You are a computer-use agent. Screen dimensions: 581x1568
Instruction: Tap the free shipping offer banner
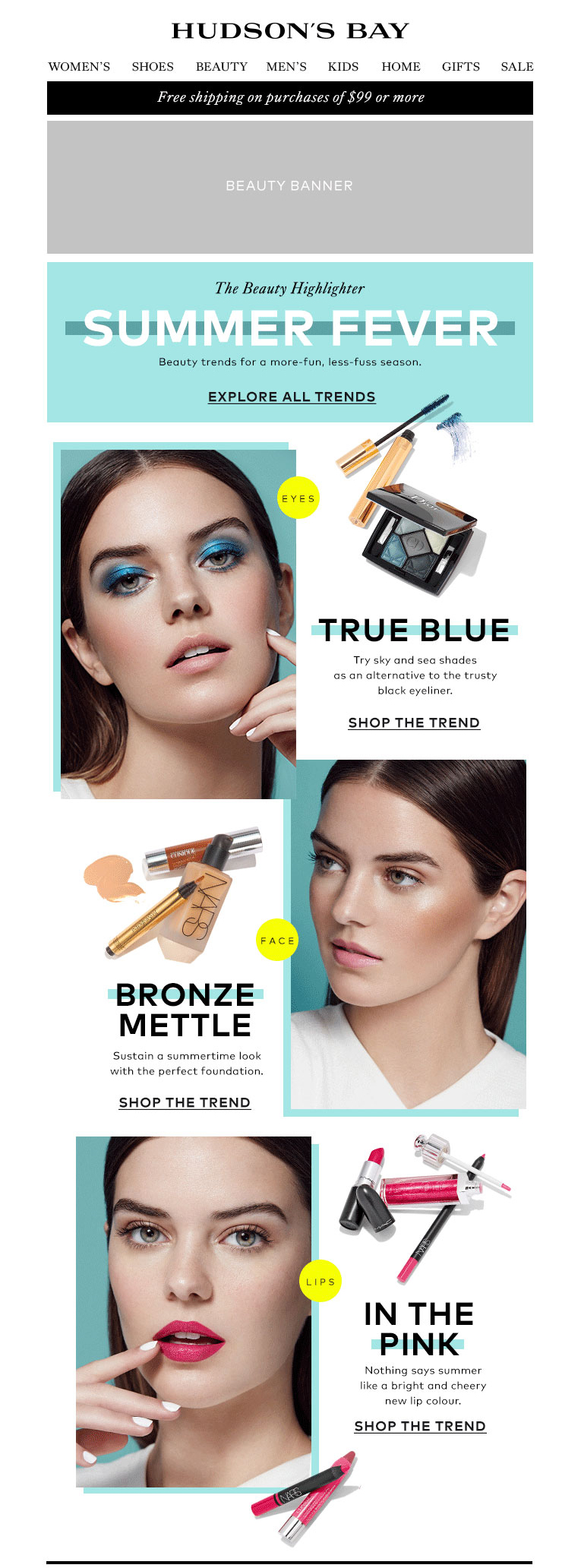(x=290, y=98)
